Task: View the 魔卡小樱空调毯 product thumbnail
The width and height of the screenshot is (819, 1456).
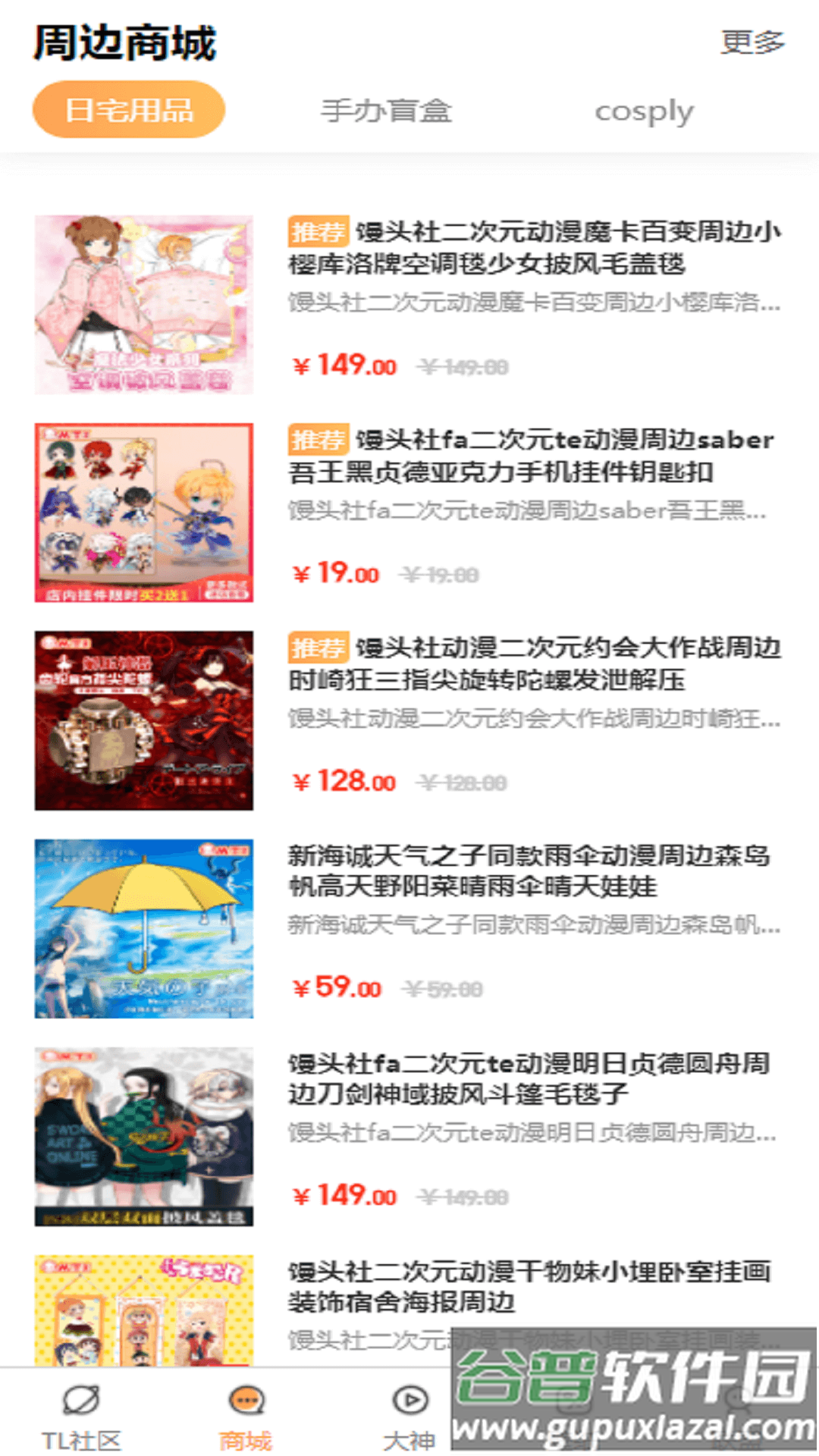Action: (144, 303)
